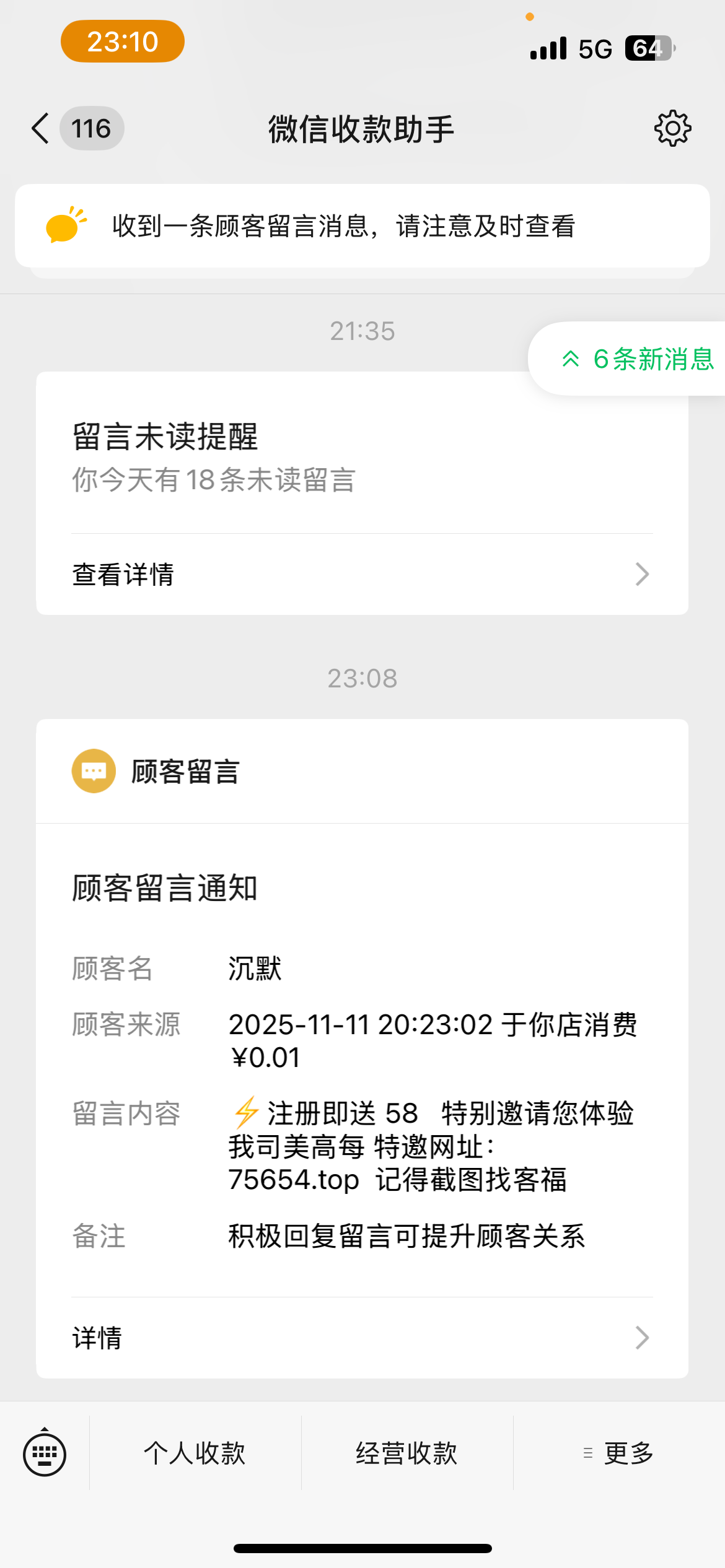Open the settings gear icon
The width and height of the screenshot is (725, 1568).
[672, 129]
